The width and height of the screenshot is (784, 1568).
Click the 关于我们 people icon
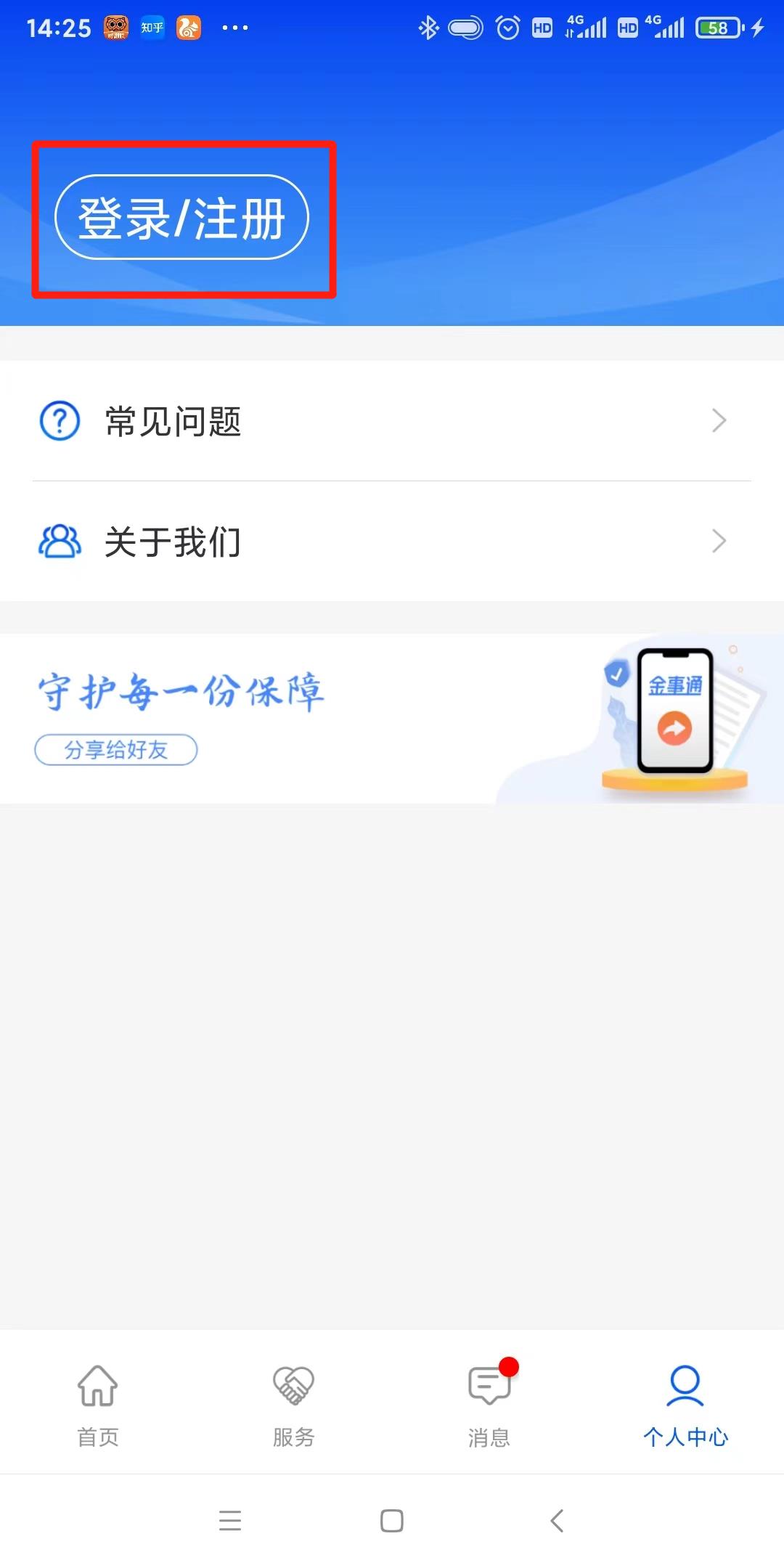point(60,541)
